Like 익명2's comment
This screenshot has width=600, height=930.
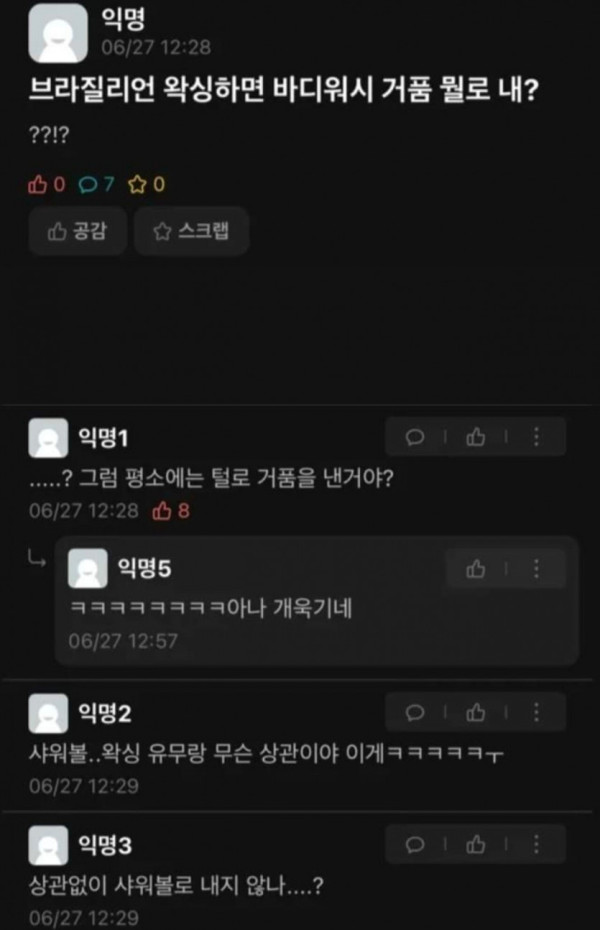coord(476,713)
